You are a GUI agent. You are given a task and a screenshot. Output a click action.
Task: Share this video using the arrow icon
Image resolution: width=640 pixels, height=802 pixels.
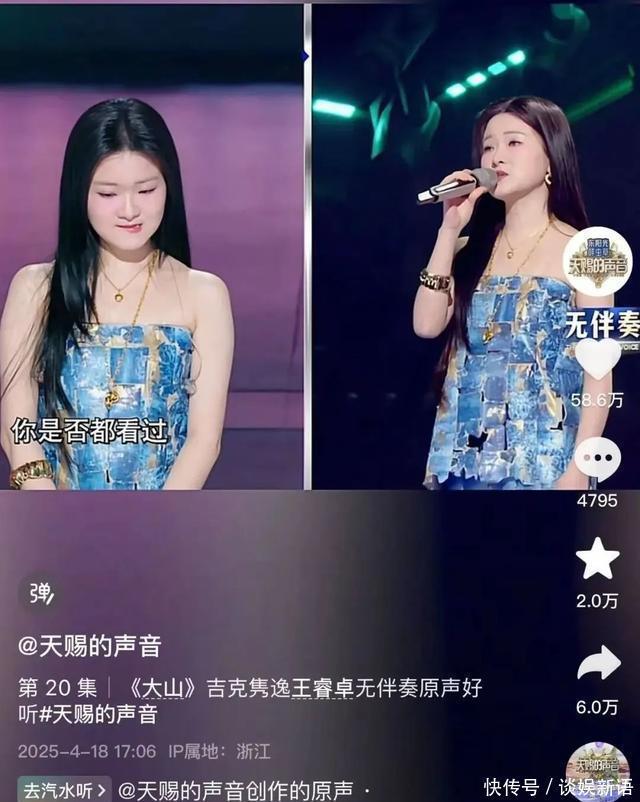coord(598,663)
